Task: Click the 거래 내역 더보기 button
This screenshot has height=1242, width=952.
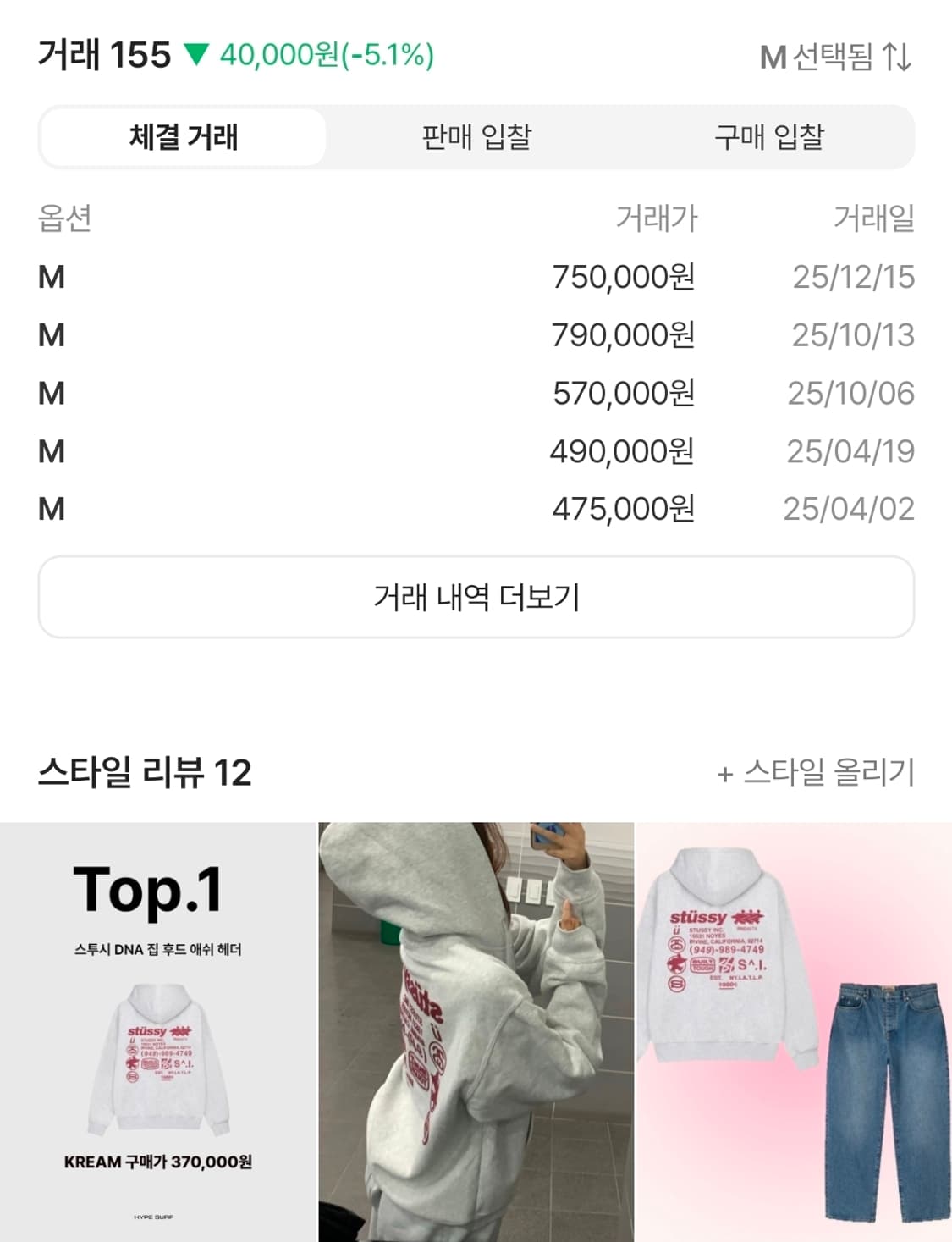Action: pos(476,596)
